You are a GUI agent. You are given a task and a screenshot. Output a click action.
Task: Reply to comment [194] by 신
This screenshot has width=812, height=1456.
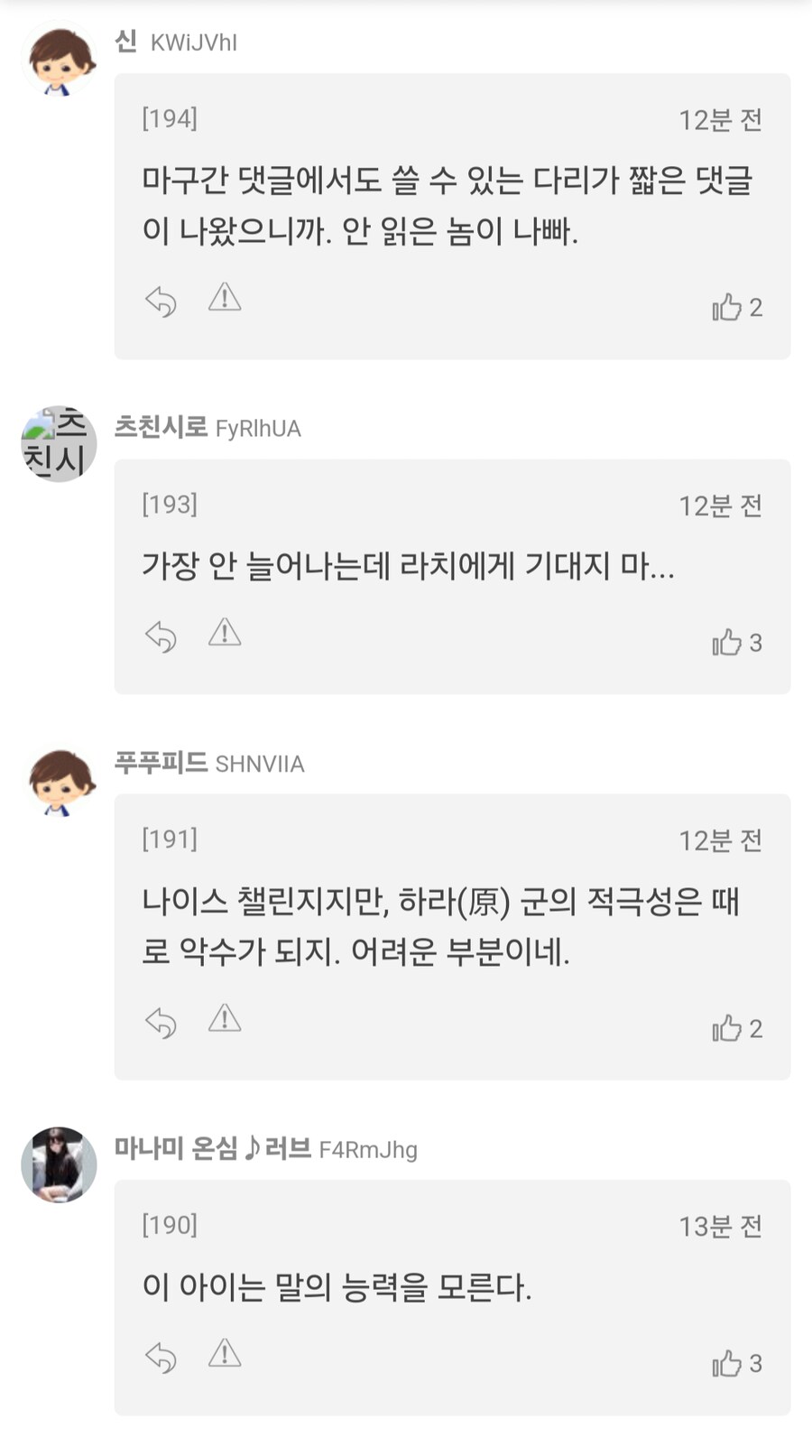coord(161,301)
